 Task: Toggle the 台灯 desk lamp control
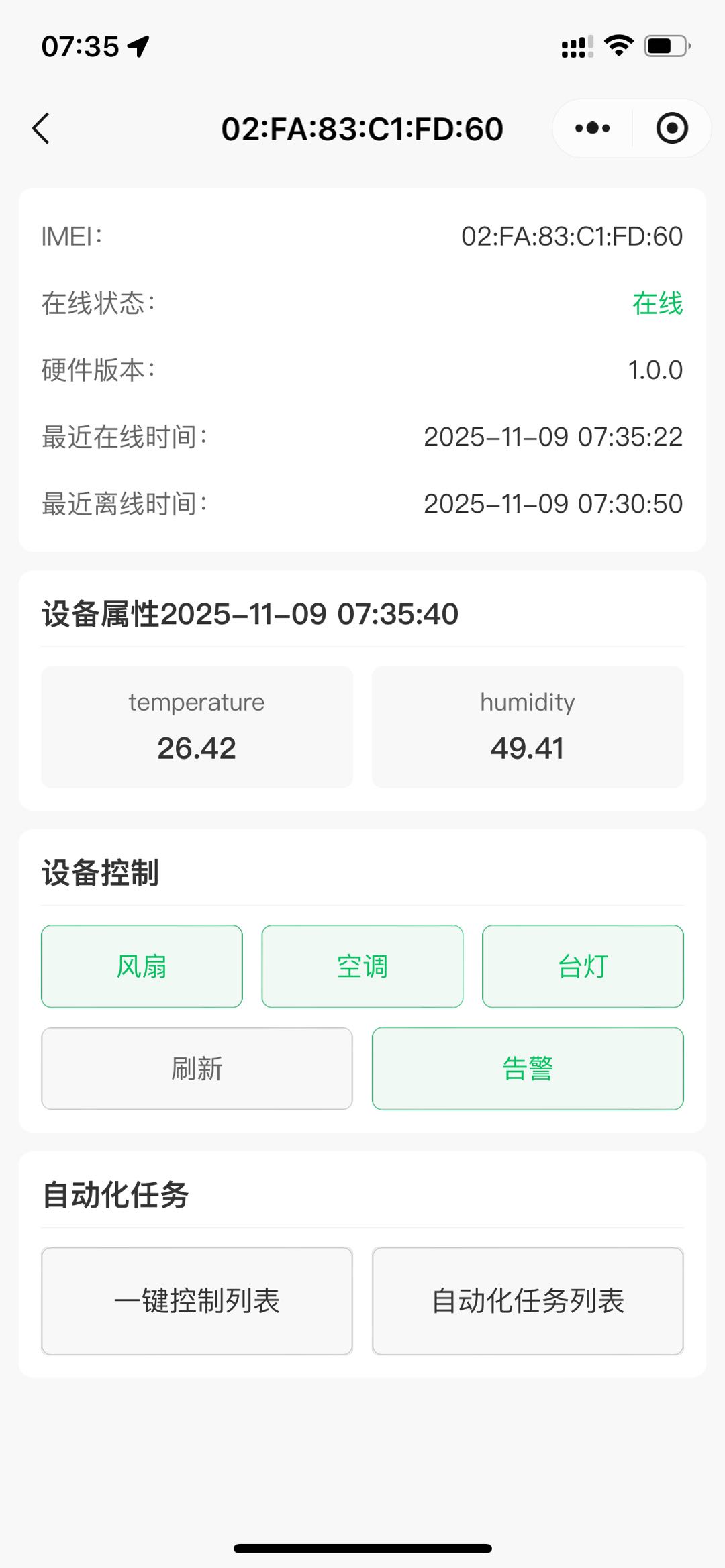tap(583, 966)
